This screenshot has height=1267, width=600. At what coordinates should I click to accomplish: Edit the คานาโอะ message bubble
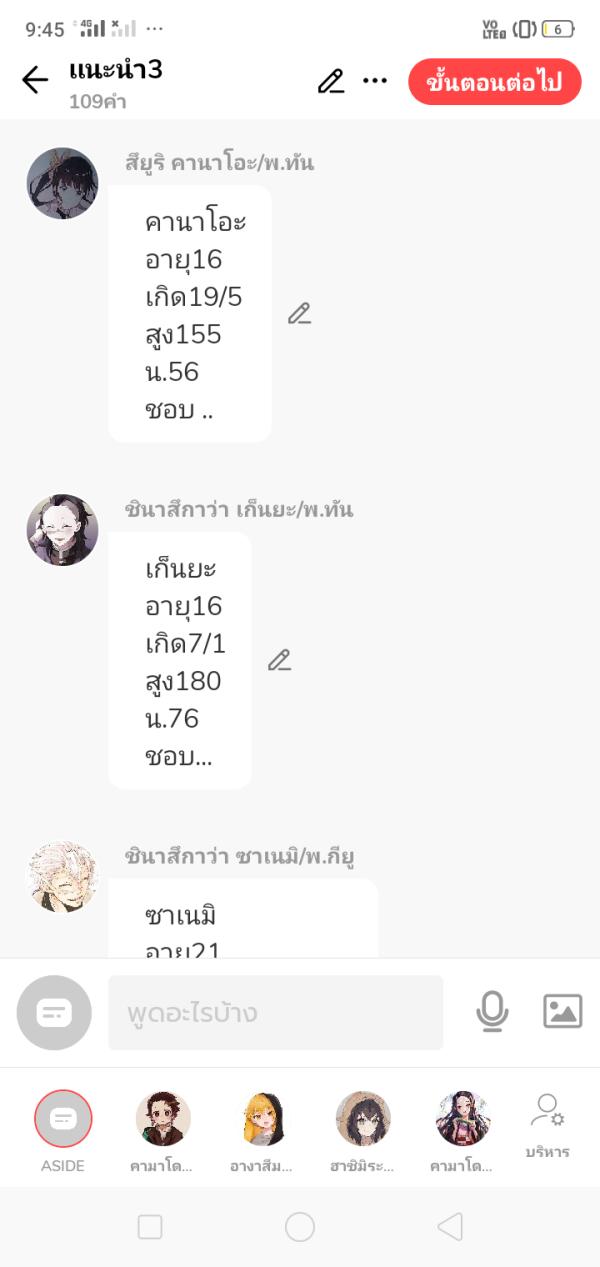(299, 314)
